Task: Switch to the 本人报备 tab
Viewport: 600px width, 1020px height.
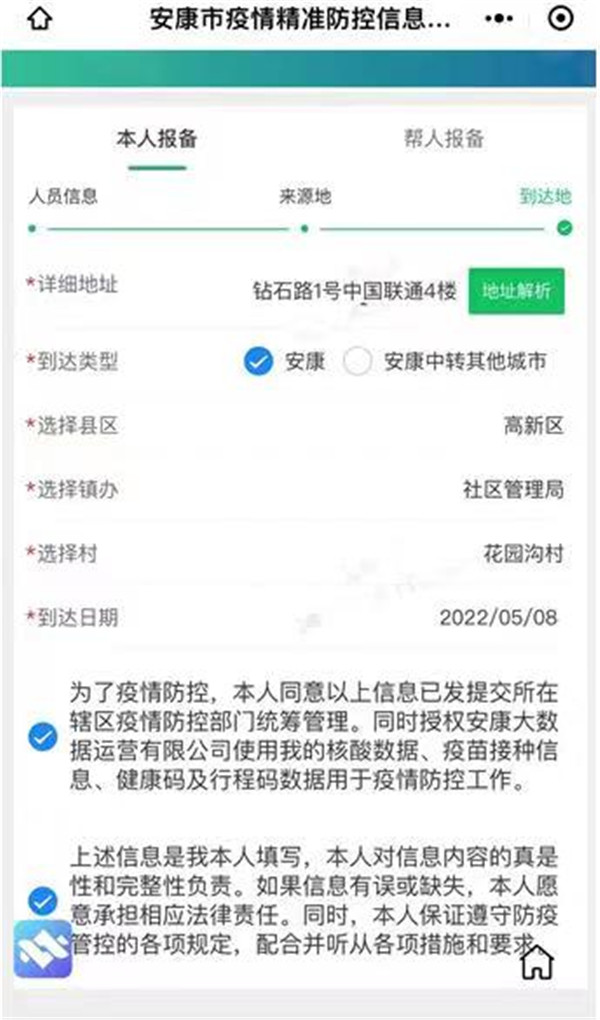Action: (157, 138)
